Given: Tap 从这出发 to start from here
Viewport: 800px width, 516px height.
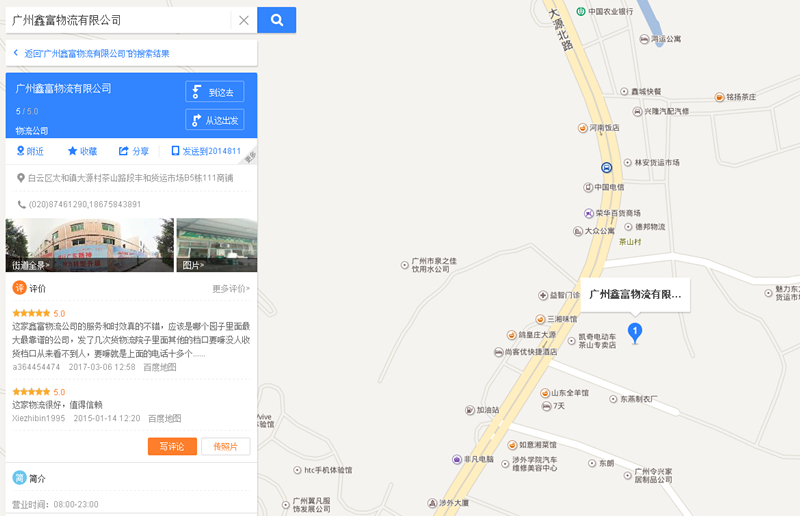Looking at the screenshot, I should click(x=215, y=120).
